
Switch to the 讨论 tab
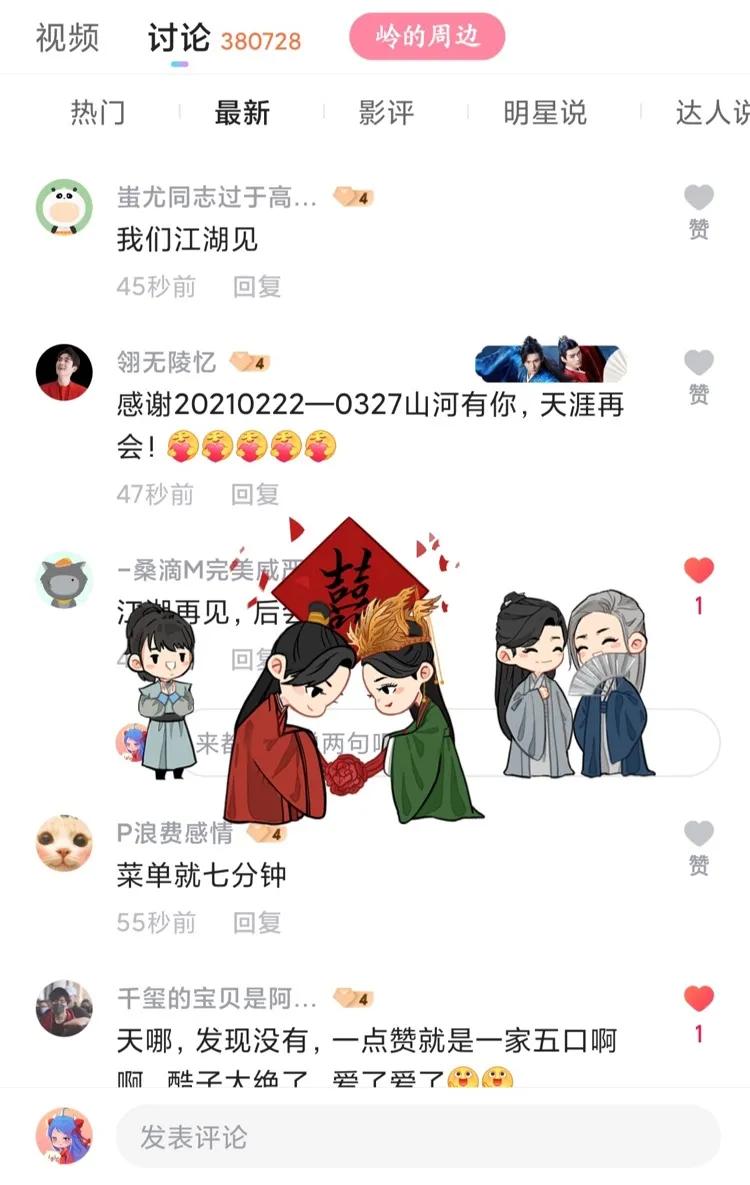(179, 39)
